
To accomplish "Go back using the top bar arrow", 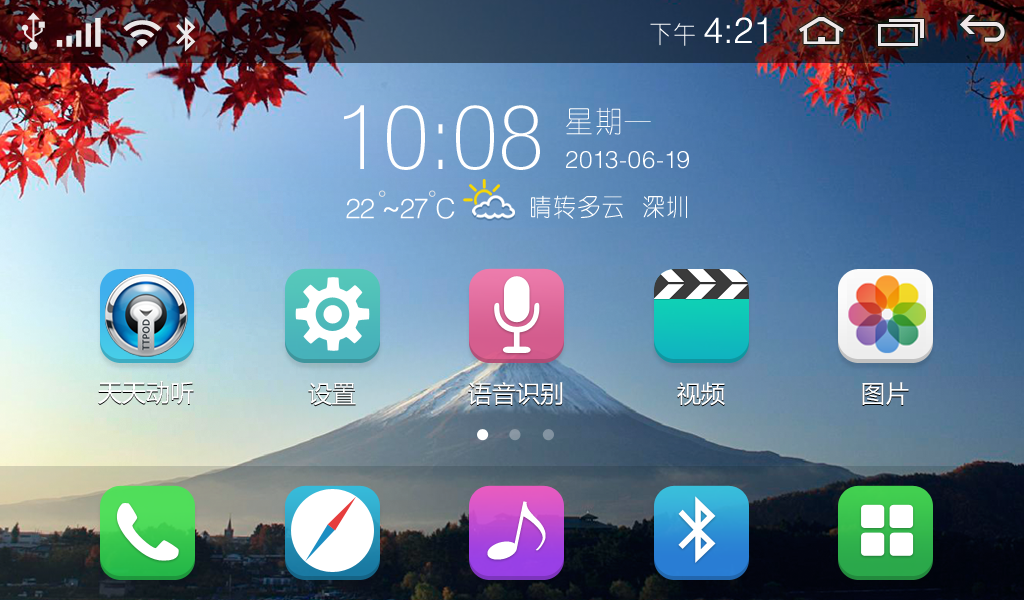I will [x=981, y=30].
